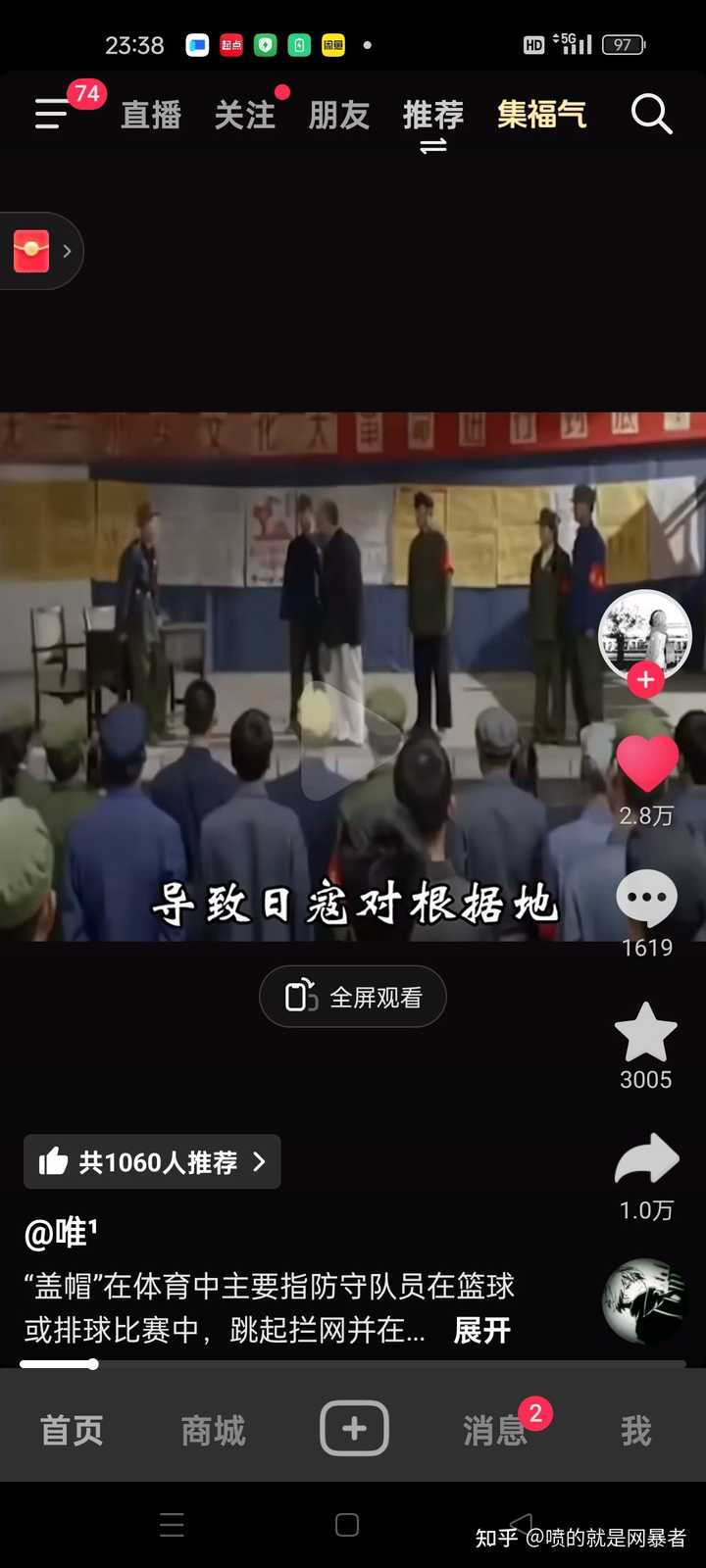Expand the caption with 展开
This screenshot has width=706, height=1568.
[481, 1330]
